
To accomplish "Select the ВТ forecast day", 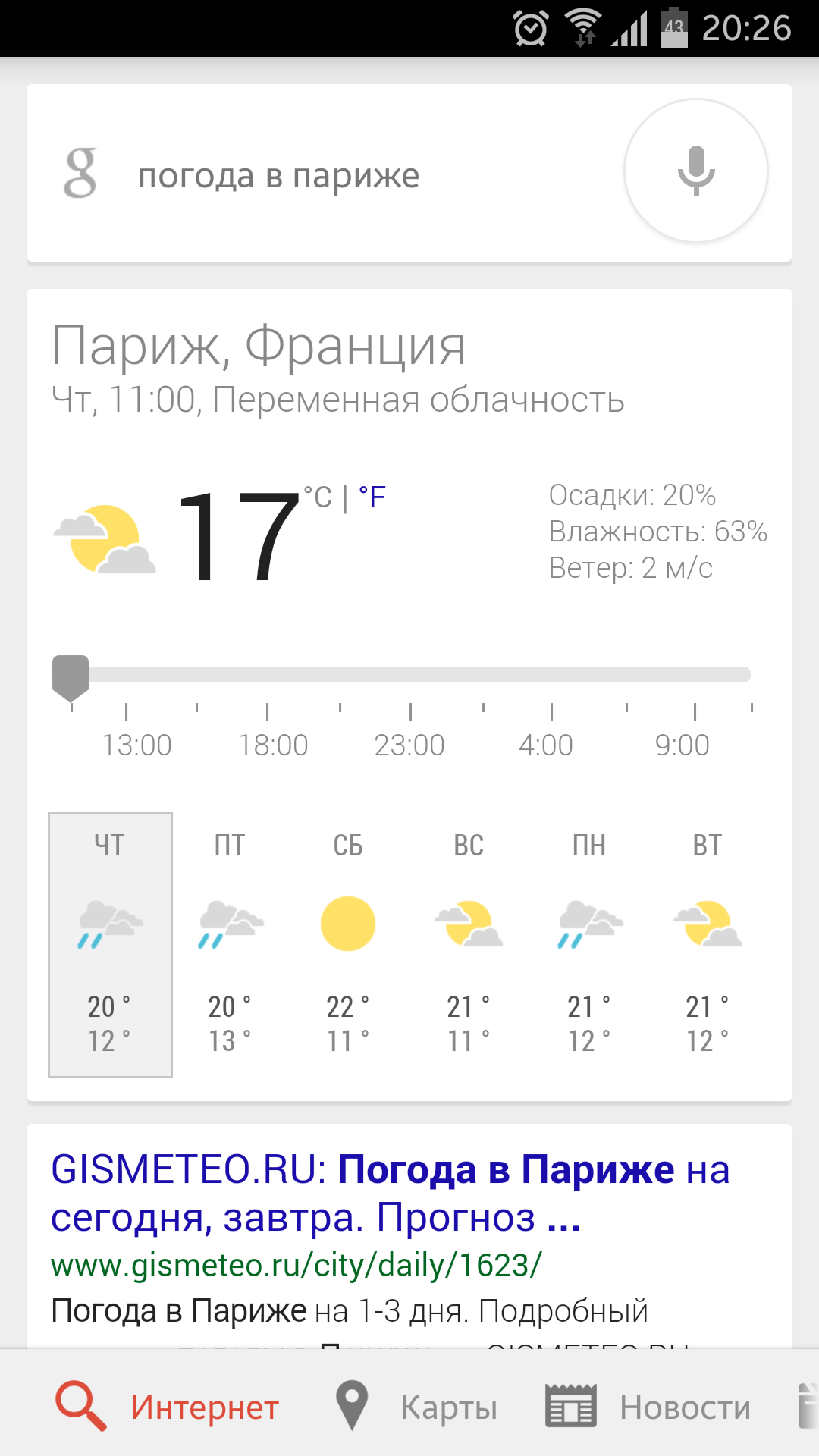I will tap(708, 945).
